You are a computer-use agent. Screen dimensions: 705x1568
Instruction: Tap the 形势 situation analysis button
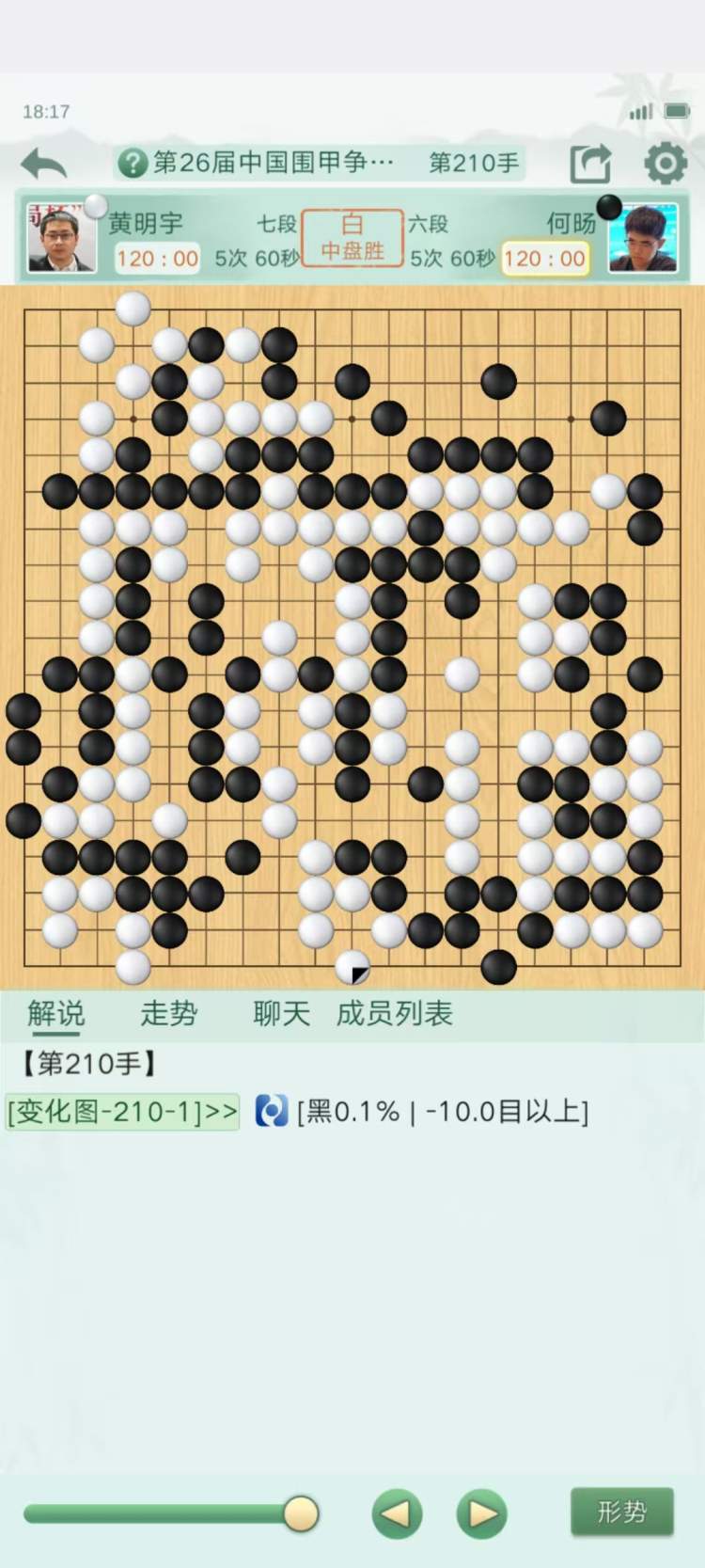621,1512
